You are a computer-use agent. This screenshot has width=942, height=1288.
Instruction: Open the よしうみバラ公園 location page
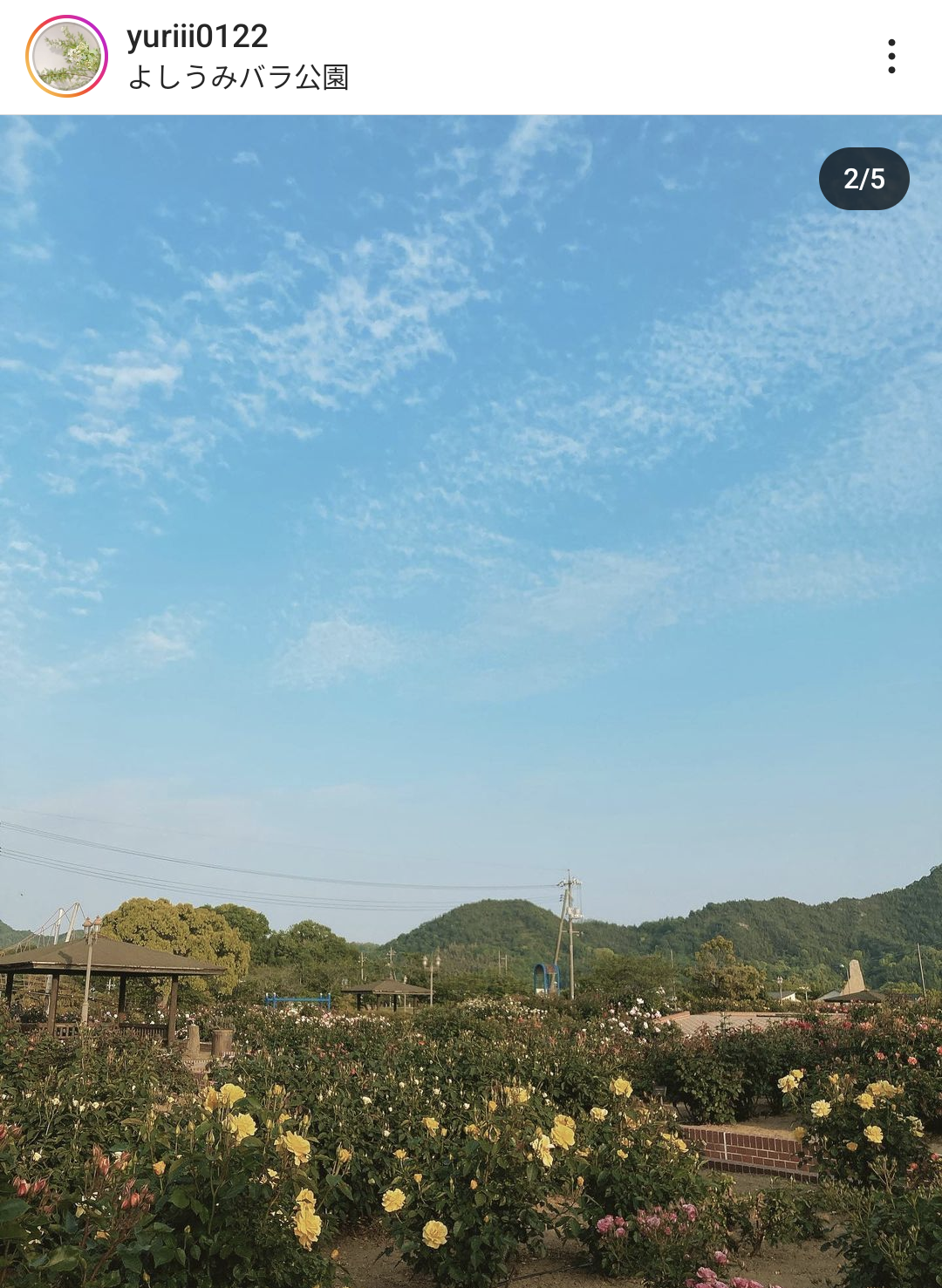(238, 78)
